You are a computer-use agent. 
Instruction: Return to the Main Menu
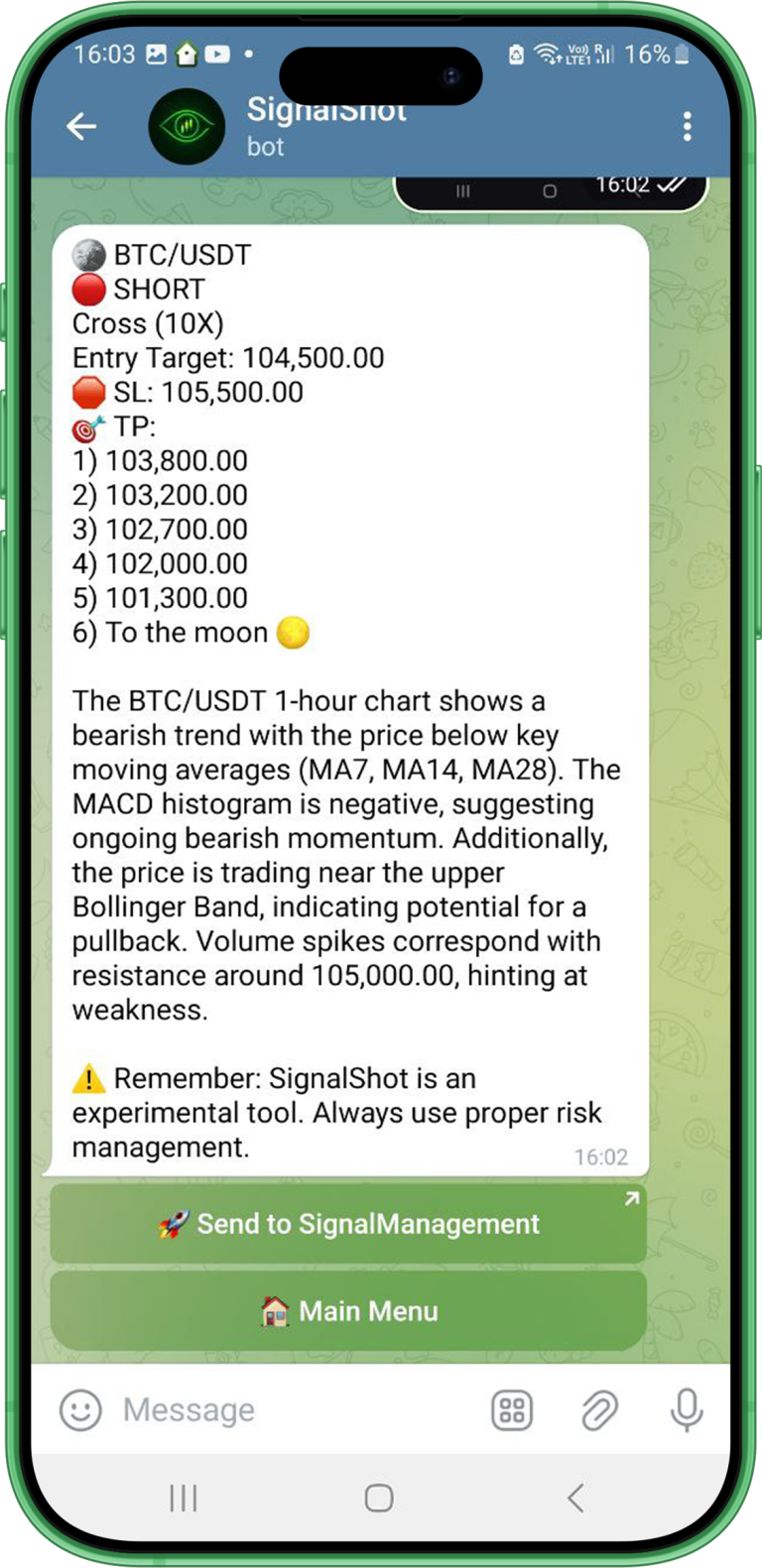348,1311
